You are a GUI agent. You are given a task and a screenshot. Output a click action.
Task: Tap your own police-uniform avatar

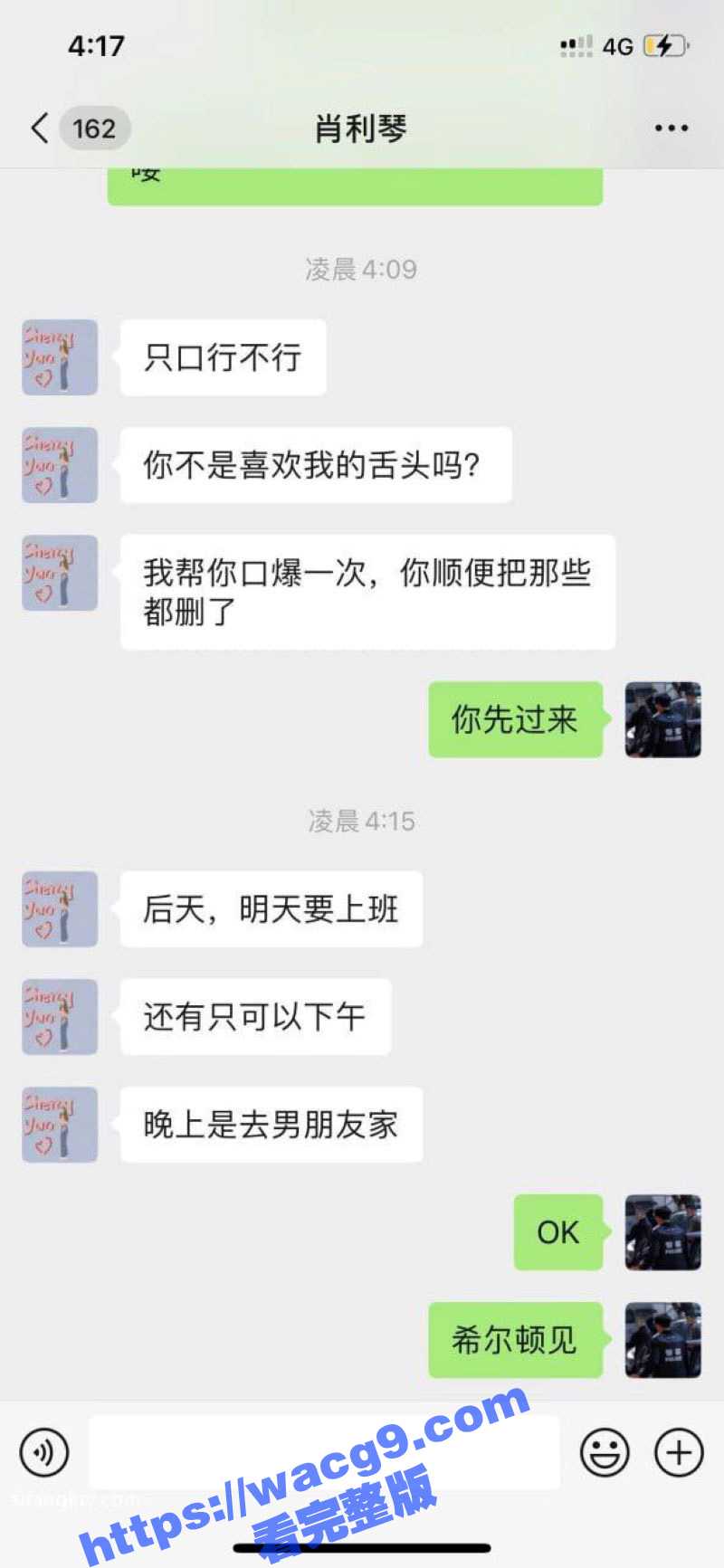tap(663, 721)
